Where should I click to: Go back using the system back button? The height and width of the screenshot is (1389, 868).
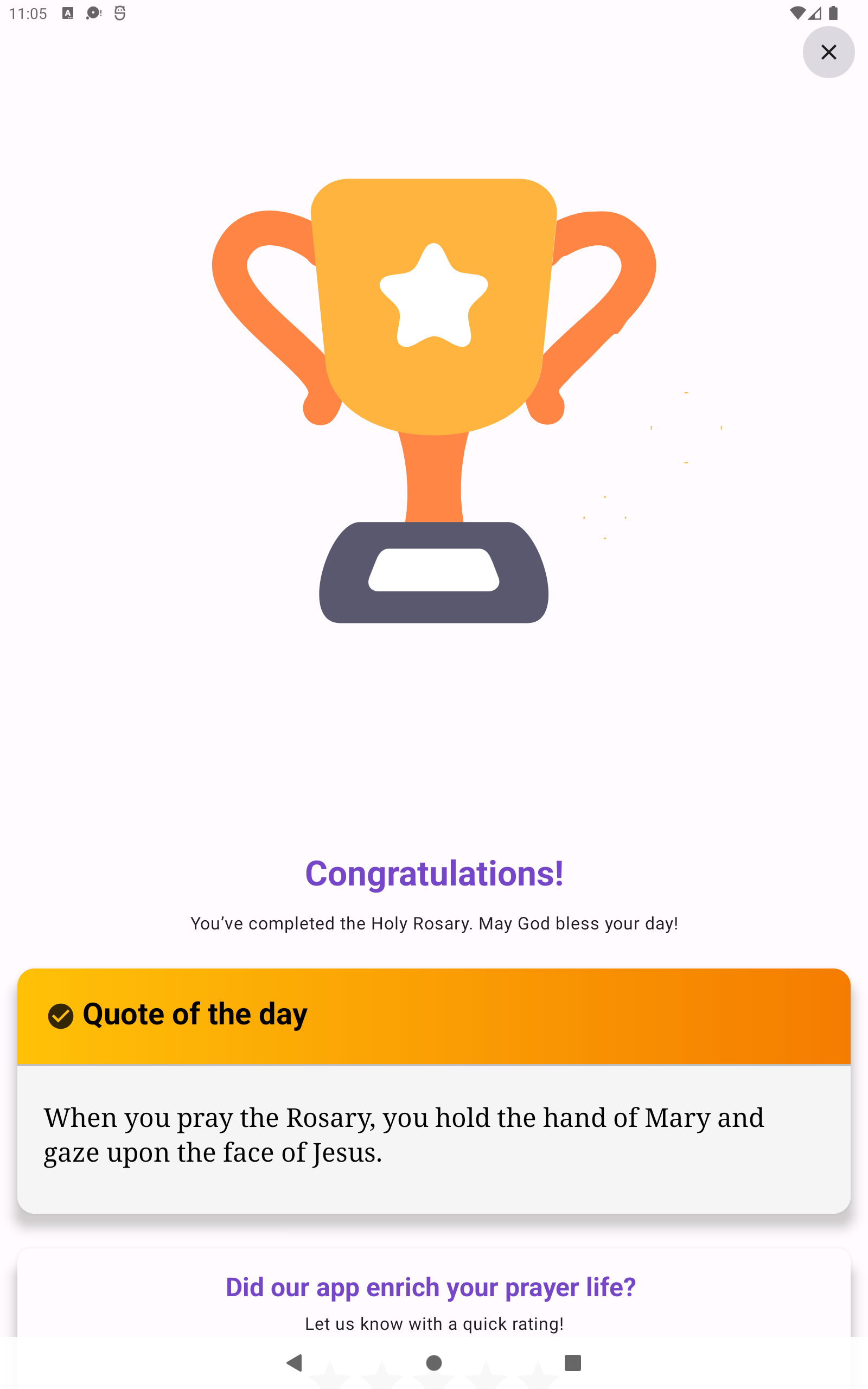(x=295, y=1362)
